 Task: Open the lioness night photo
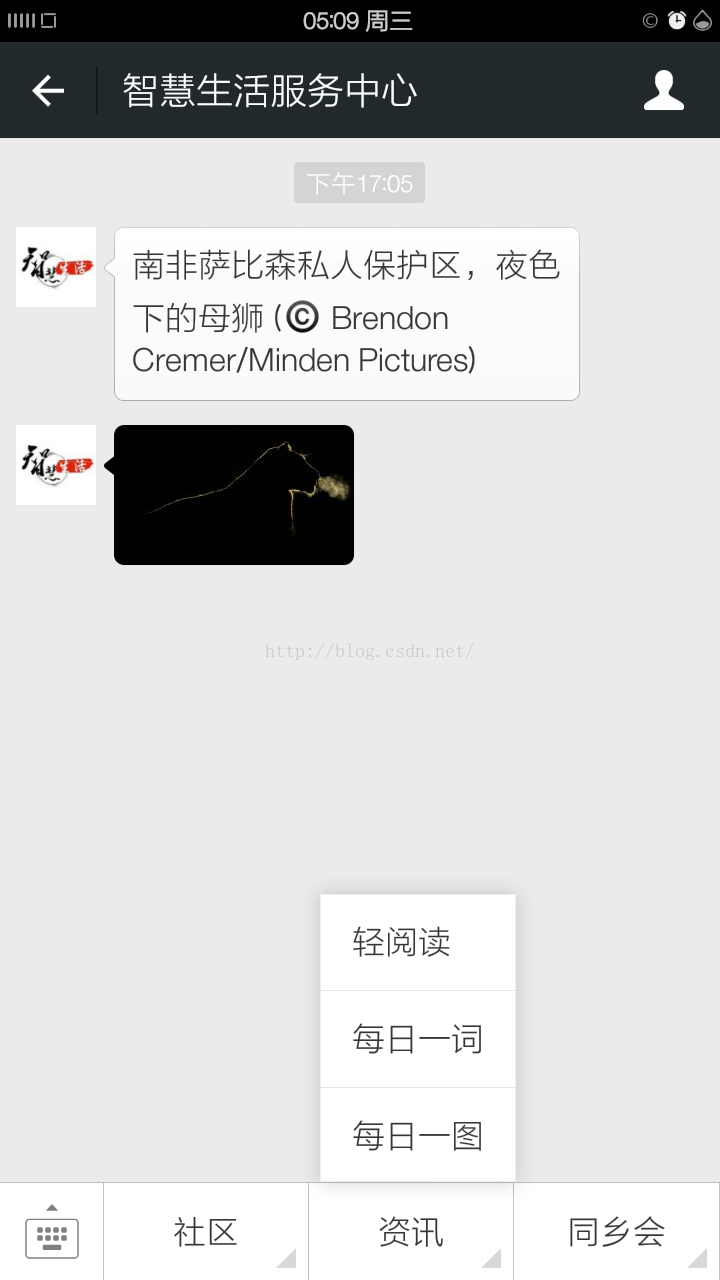point(234,495)
